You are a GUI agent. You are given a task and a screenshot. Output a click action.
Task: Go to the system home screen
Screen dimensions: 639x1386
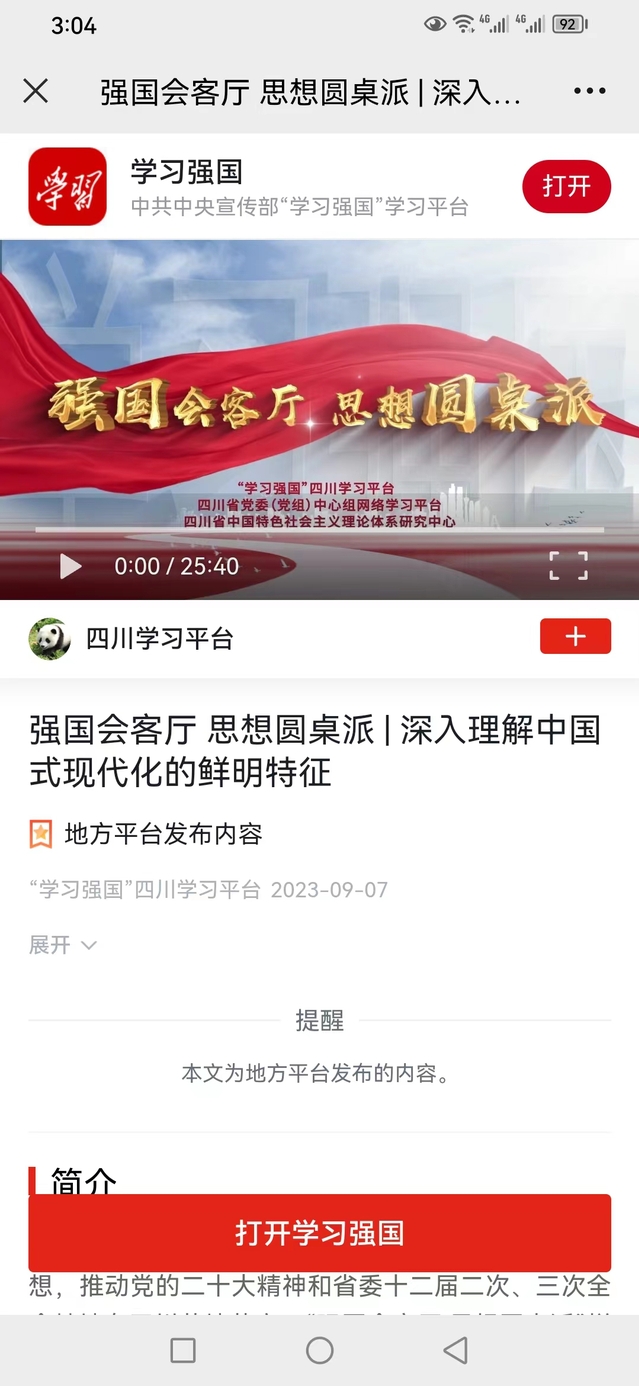coord(320,1350)
